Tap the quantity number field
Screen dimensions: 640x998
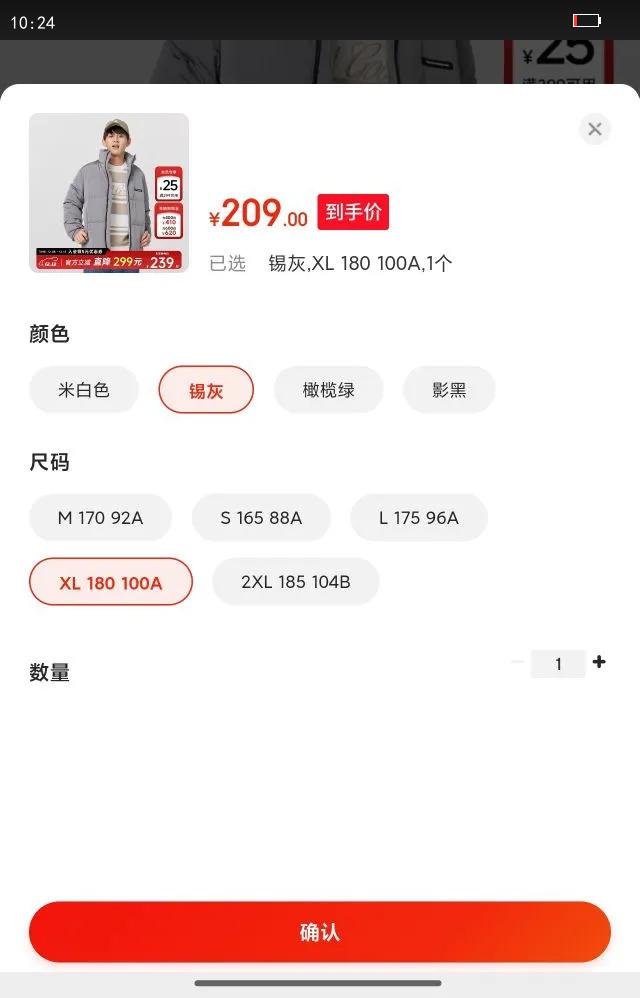(x=558, y=663)
